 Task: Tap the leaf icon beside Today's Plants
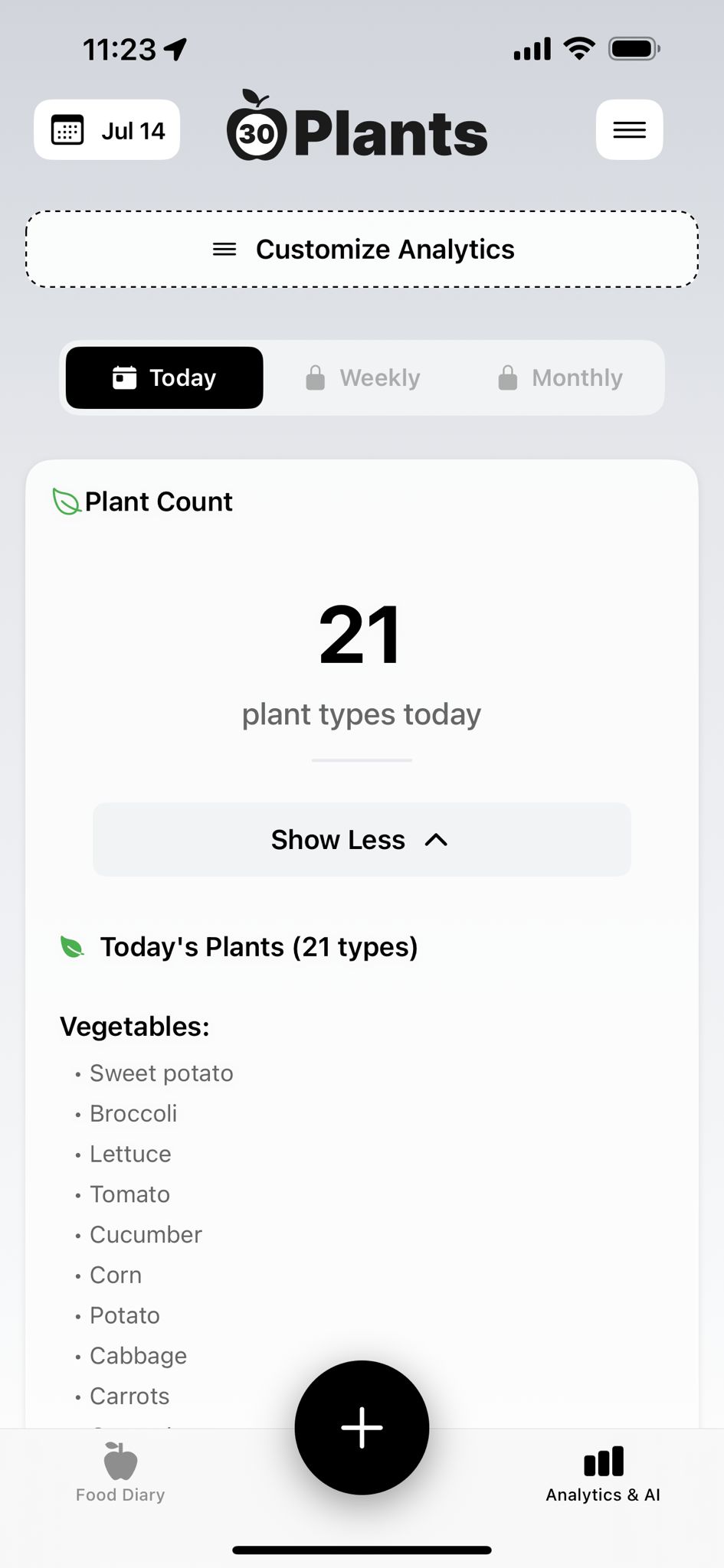click(x=73, y=947)
